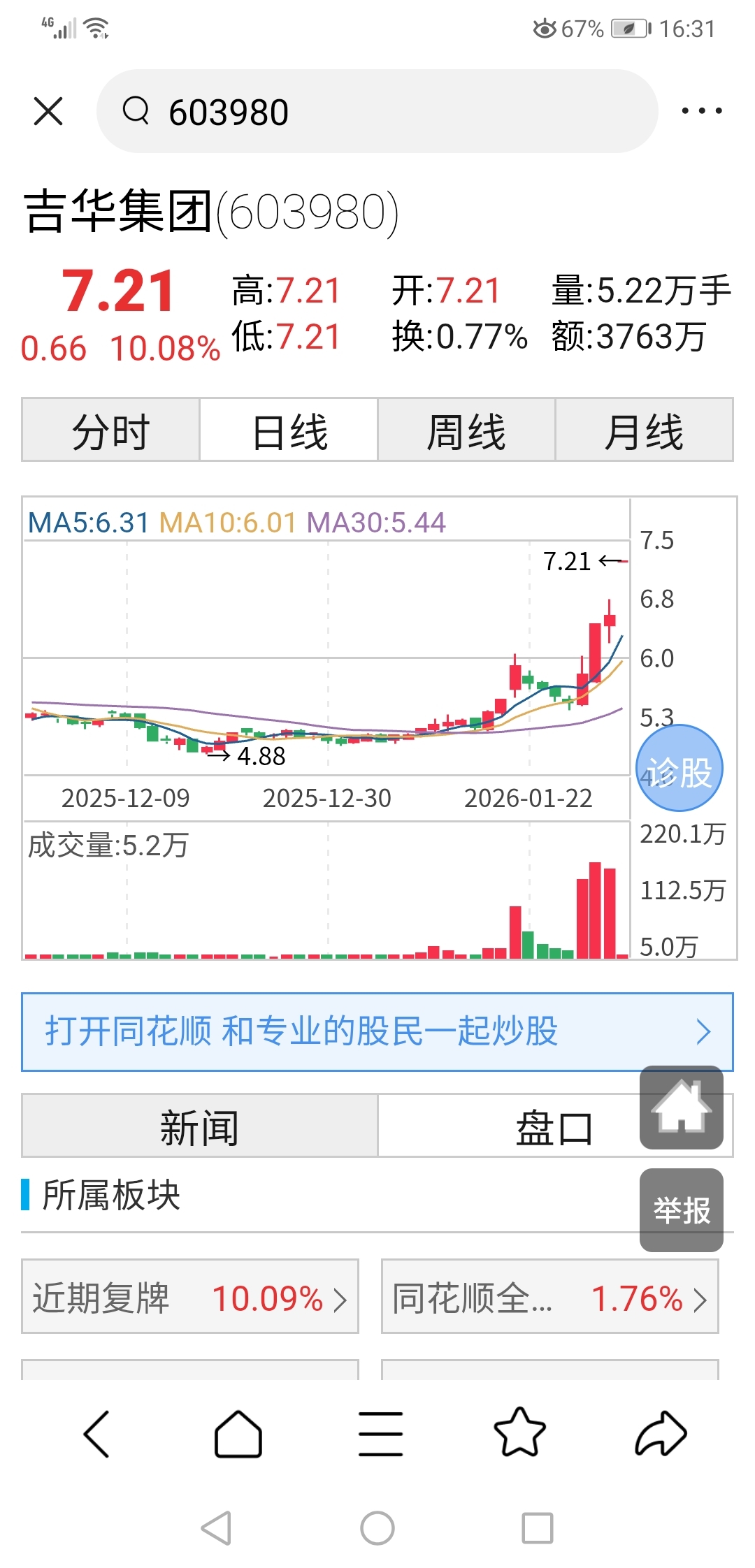
Task: Open the 近期复牌 sector card
Action: pyautogui.click(x=190, y=1297)
